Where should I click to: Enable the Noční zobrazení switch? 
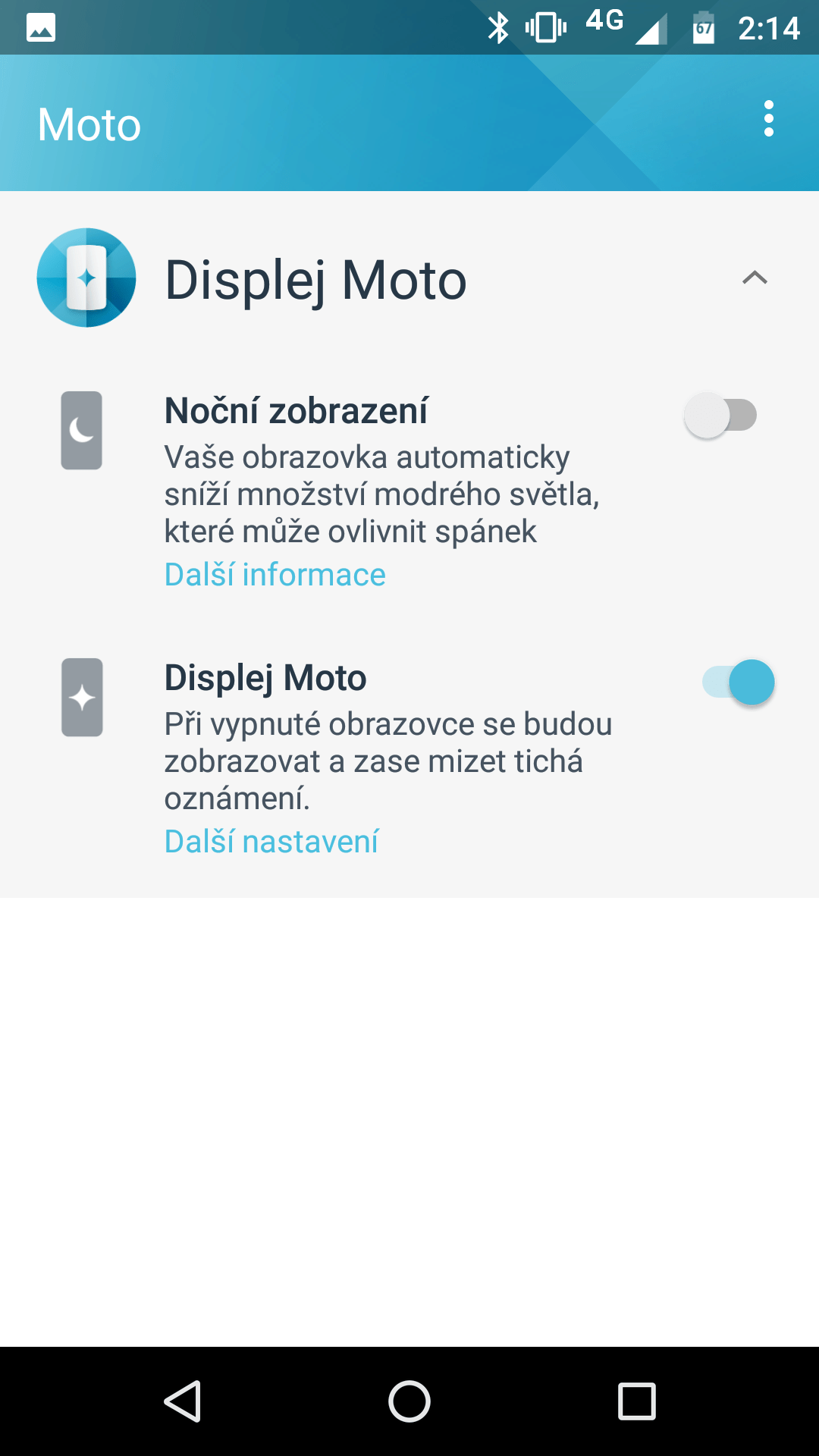tap(720, 415)
